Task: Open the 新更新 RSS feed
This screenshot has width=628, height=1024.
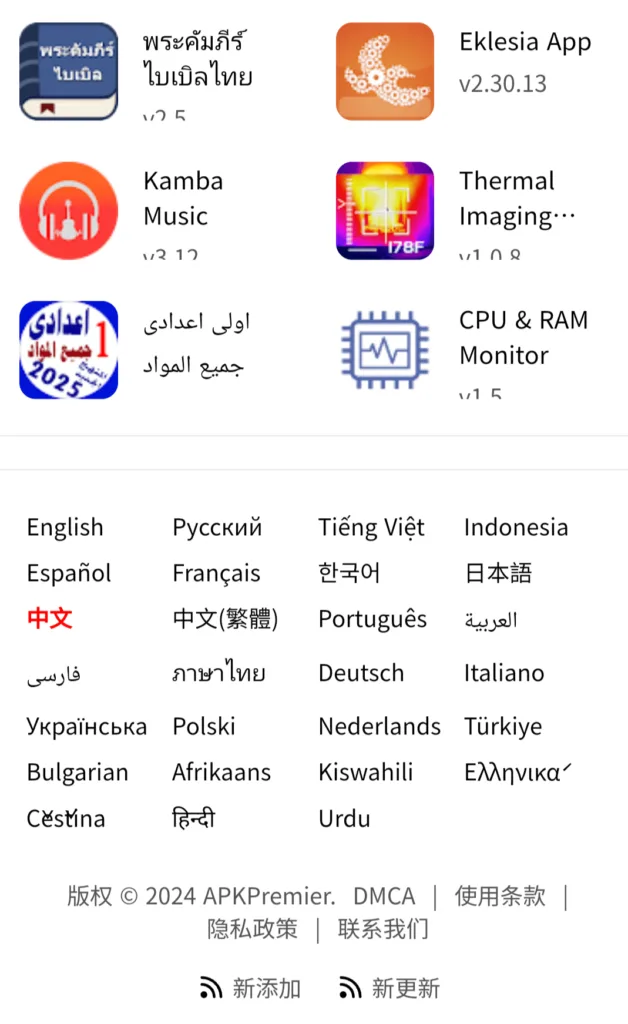Action: 390,989
